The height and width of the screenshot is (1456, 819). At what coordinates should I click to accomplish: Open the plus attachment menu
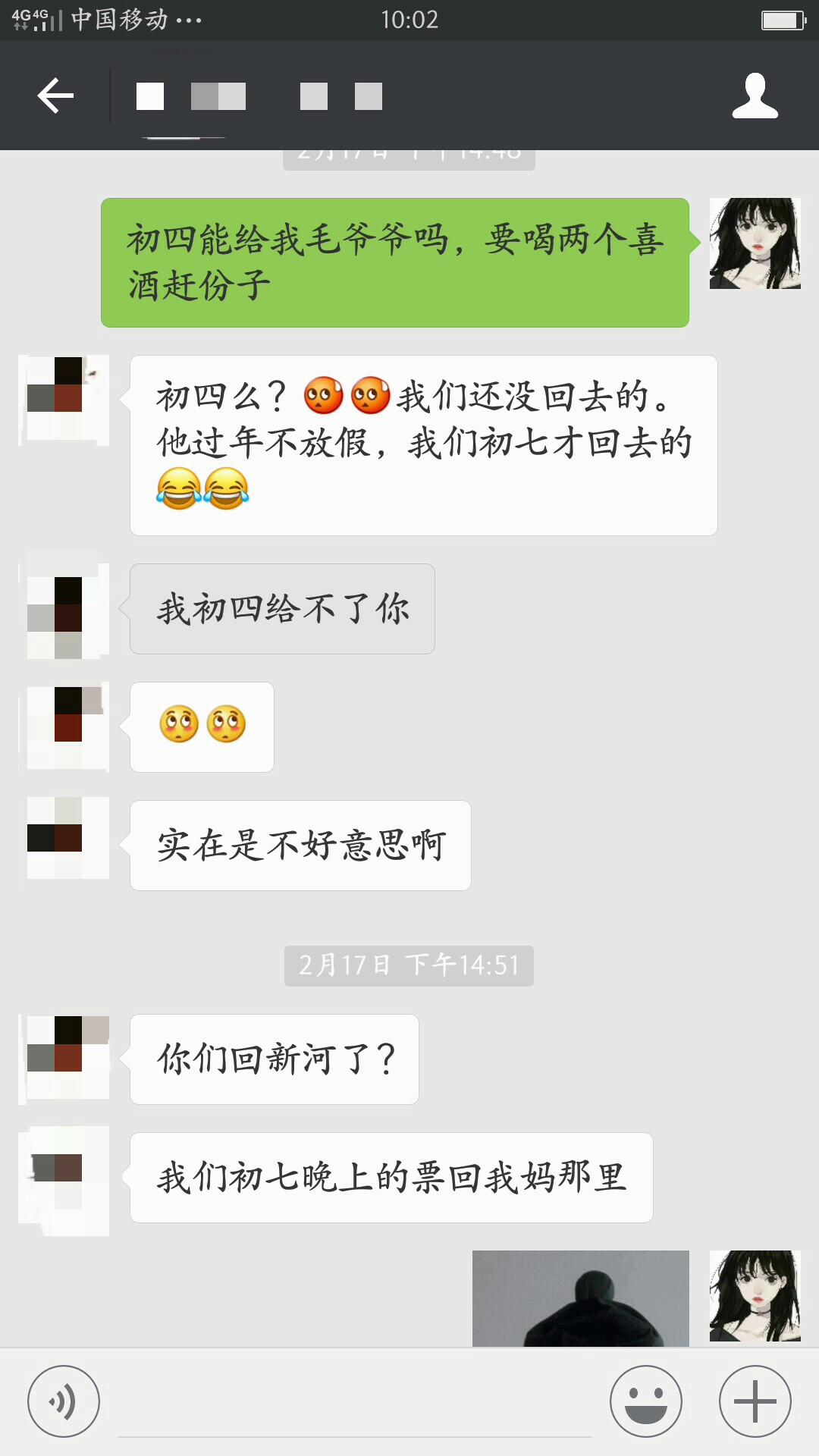tap(755, 1401)
